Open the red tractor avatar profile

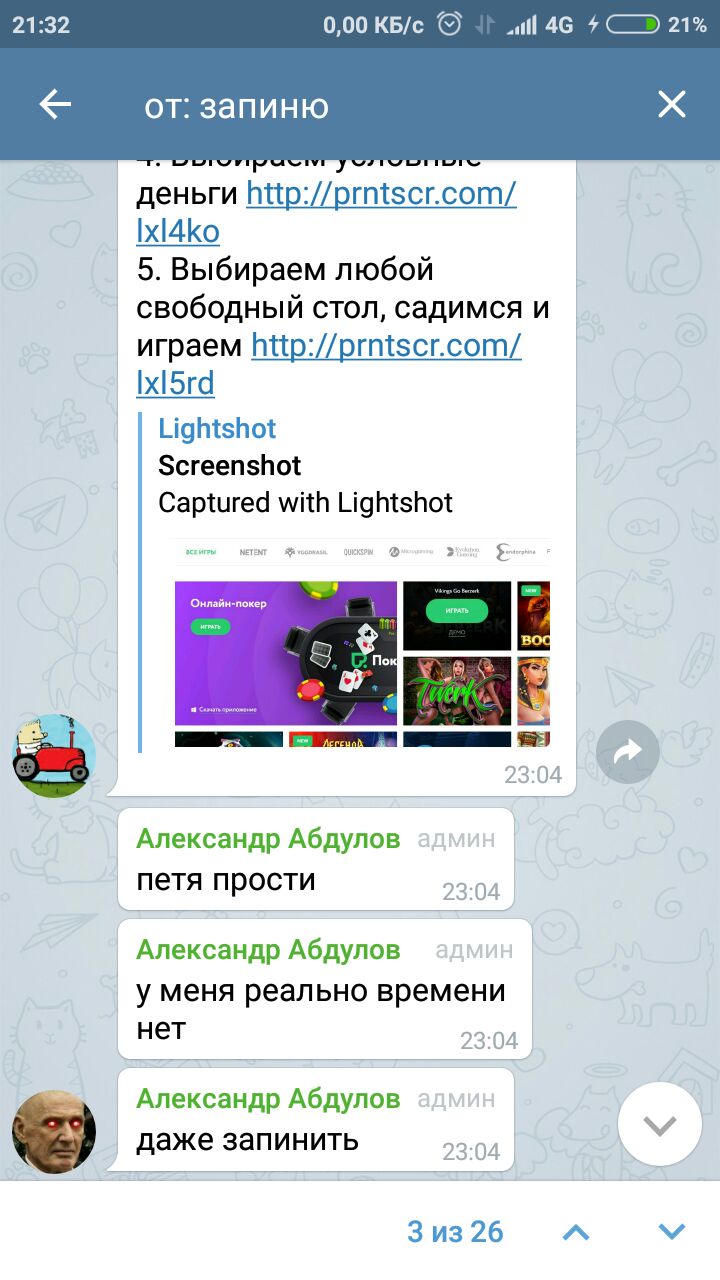pos(54,756)
